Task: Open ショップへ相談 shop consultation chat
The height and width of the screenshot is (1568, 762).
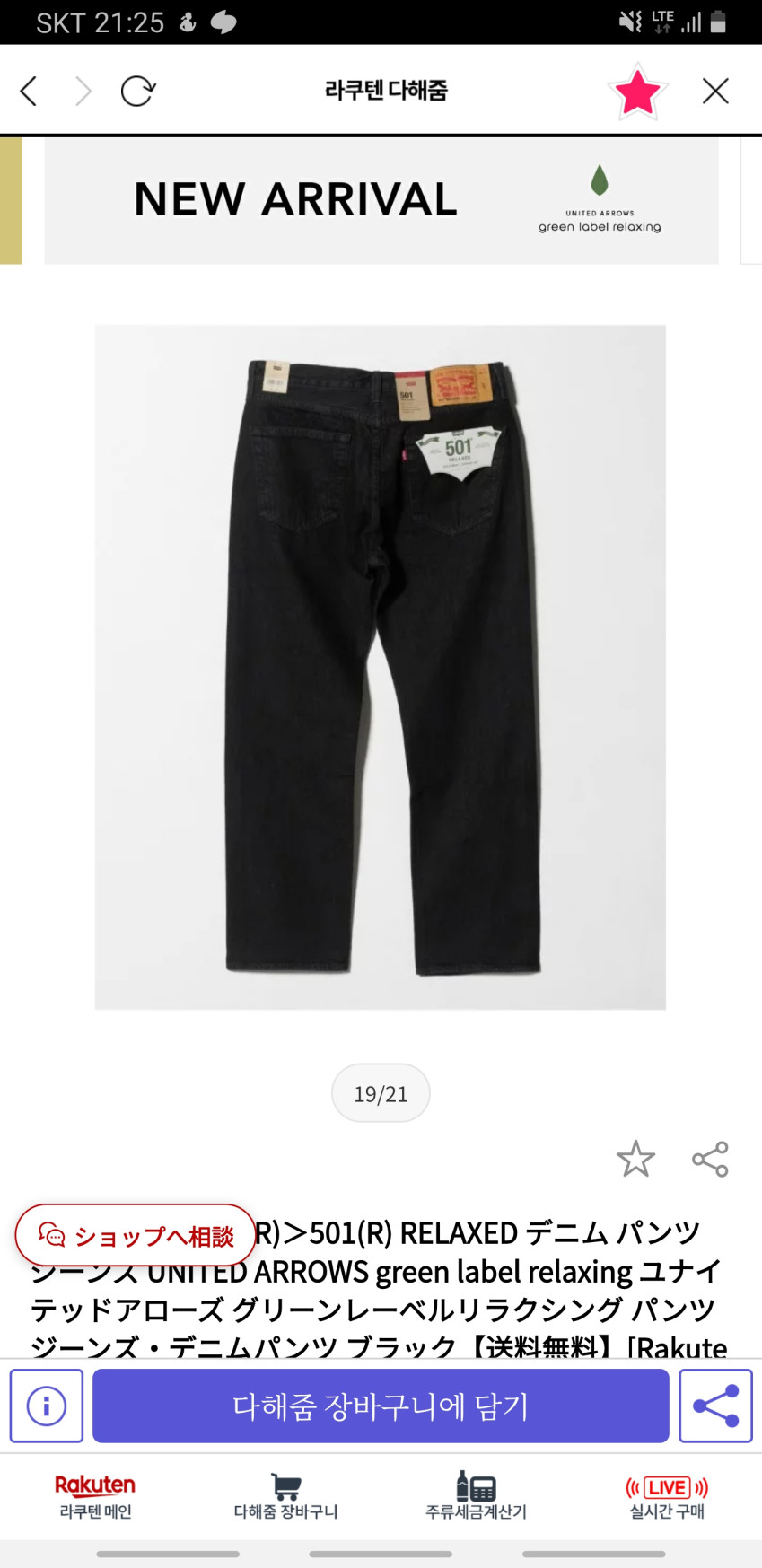Action: (x=136, y=1236)
